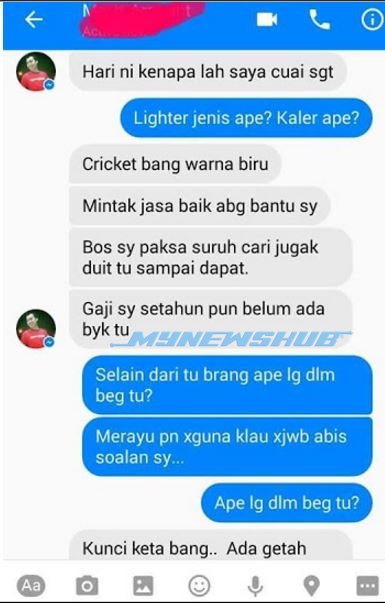Share your location pin

point(312,586)
